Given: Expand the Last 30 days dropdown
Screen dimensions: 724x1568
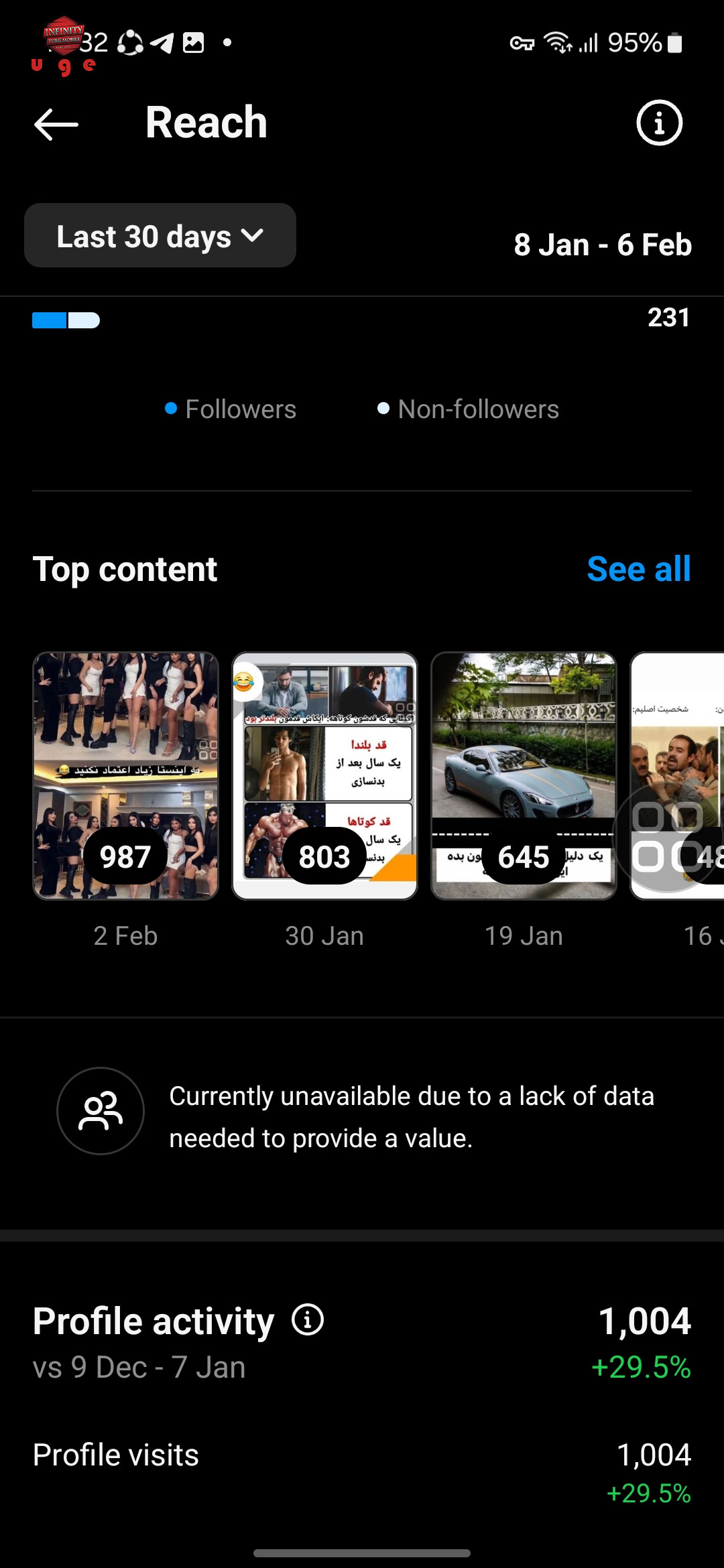Looking at the screenshot, I should pos(160,235).
